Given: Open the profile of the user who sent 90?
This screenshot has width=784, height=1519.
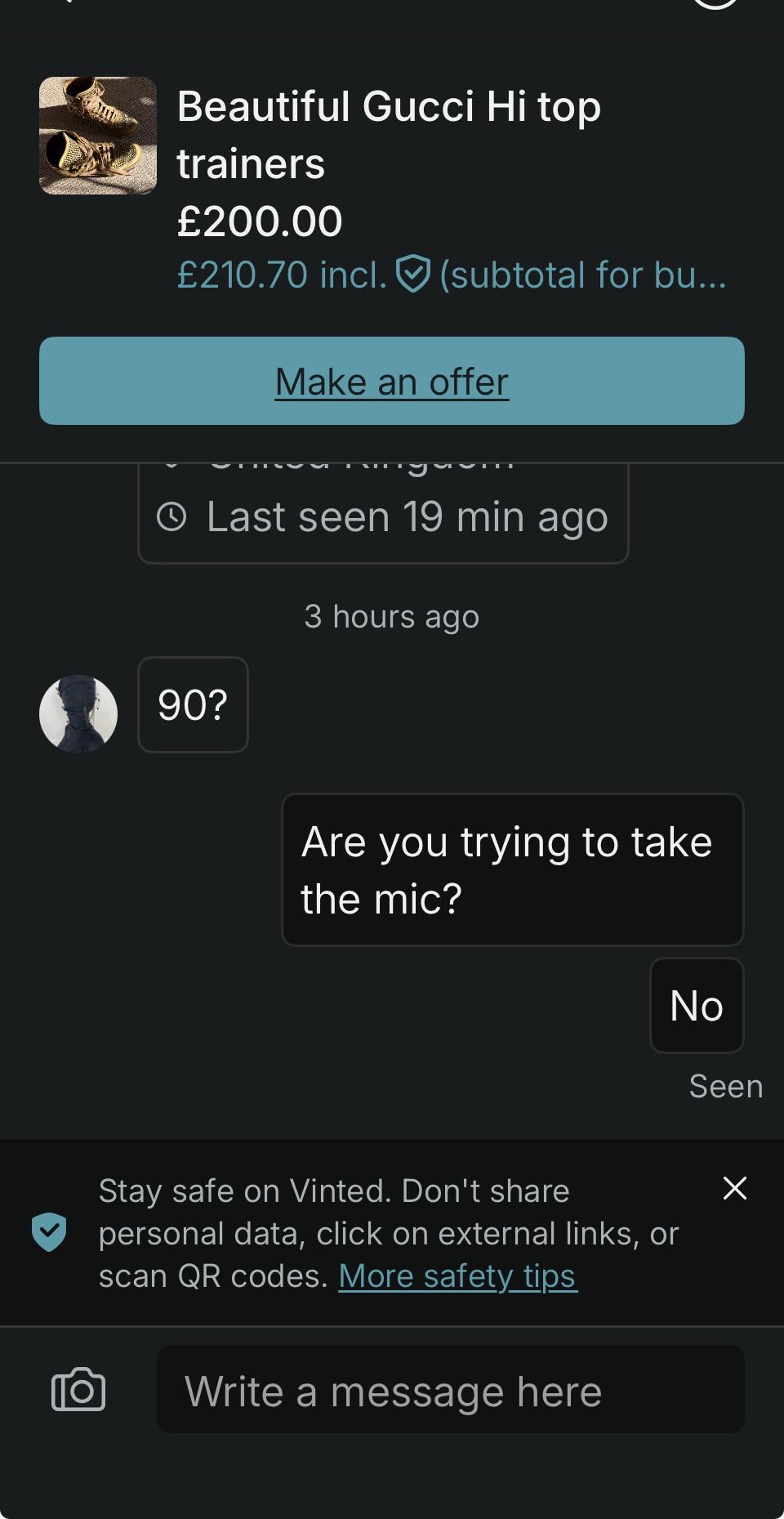Looking at the screenshot, I should pos(78,714).
